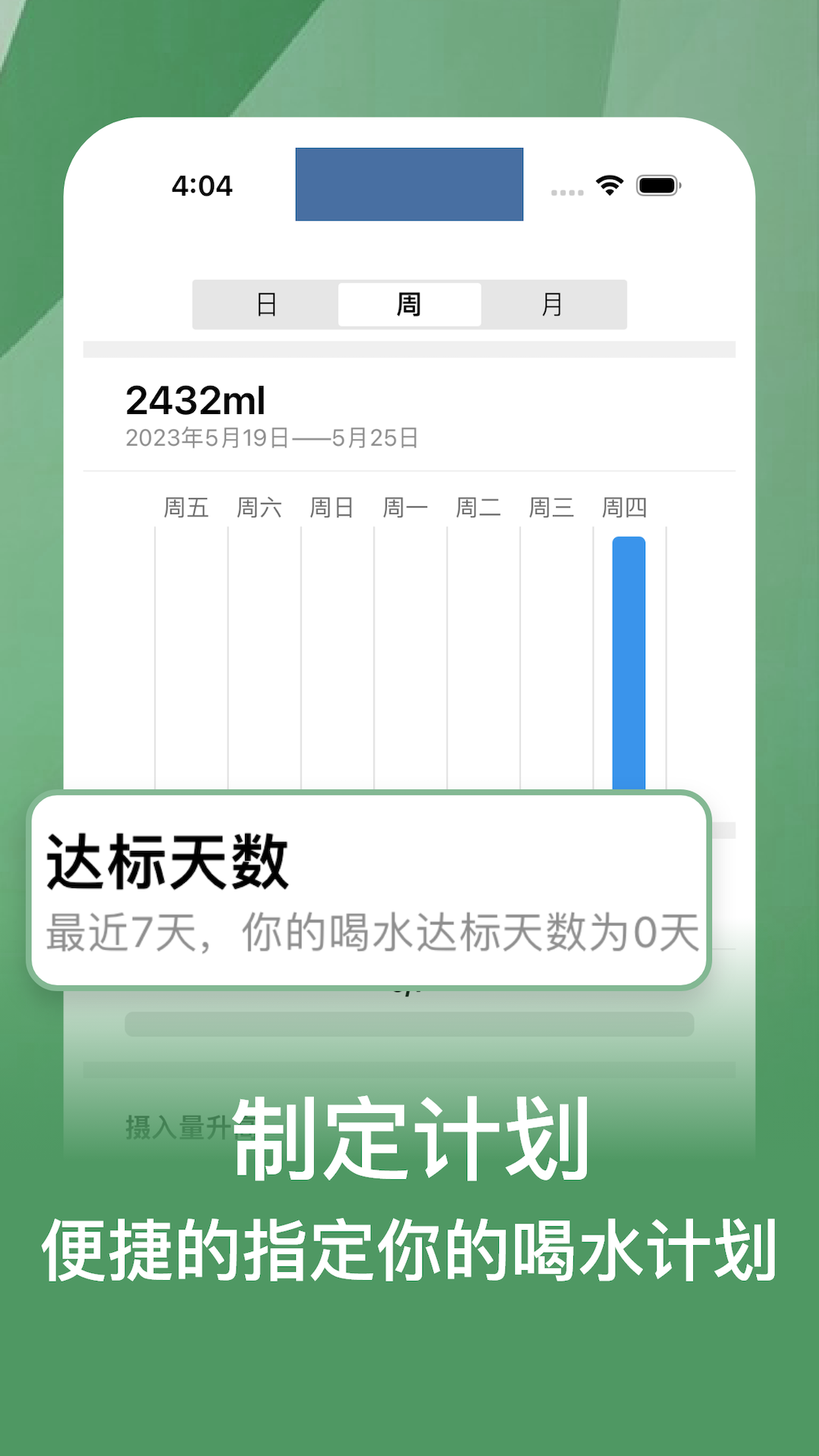The height and width of the screenshot is (1456, 819).
Task: Open the date range 2023年5月19日——5月25日
Action: tap(272, 437)
